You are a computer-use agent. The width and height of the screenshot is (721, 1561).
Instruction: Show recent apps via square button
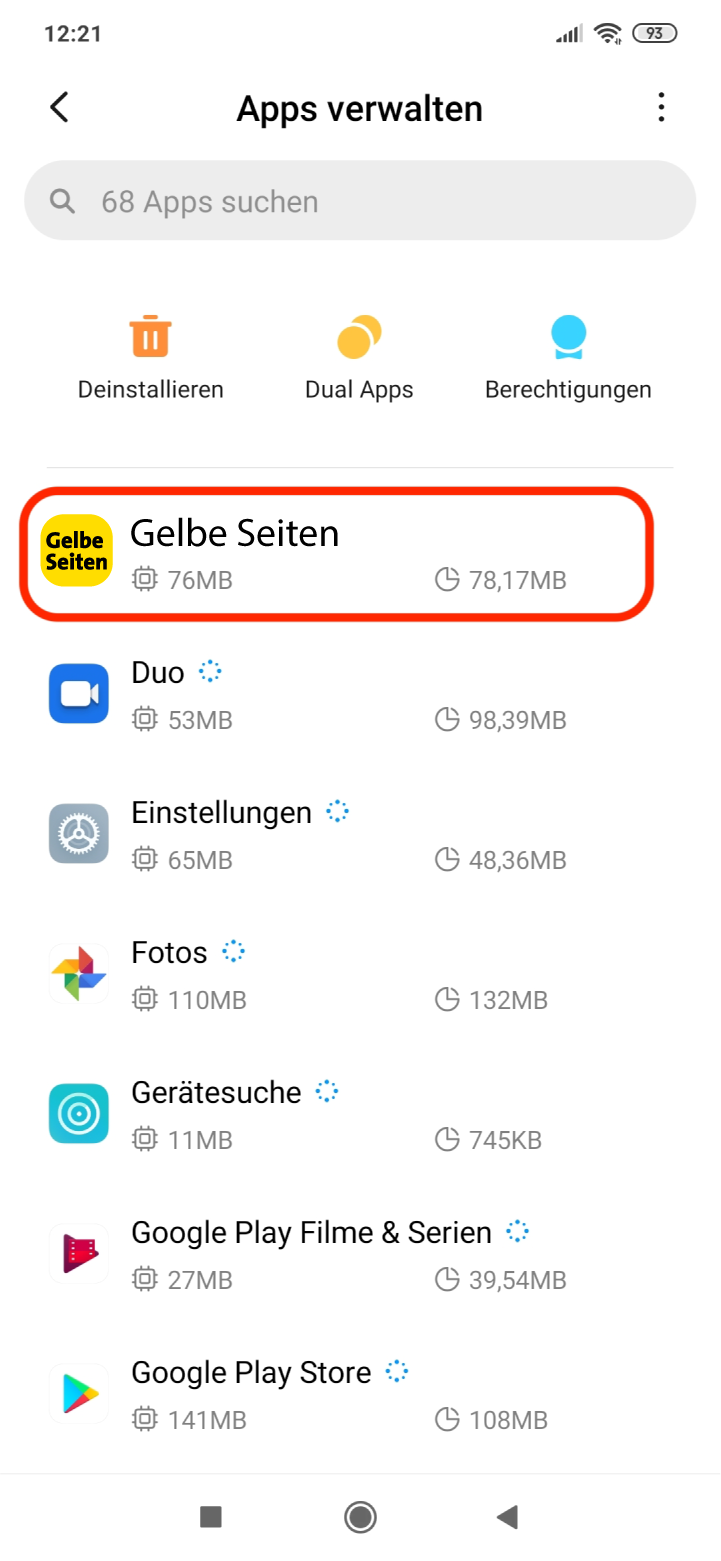[x=211, y=1517]
